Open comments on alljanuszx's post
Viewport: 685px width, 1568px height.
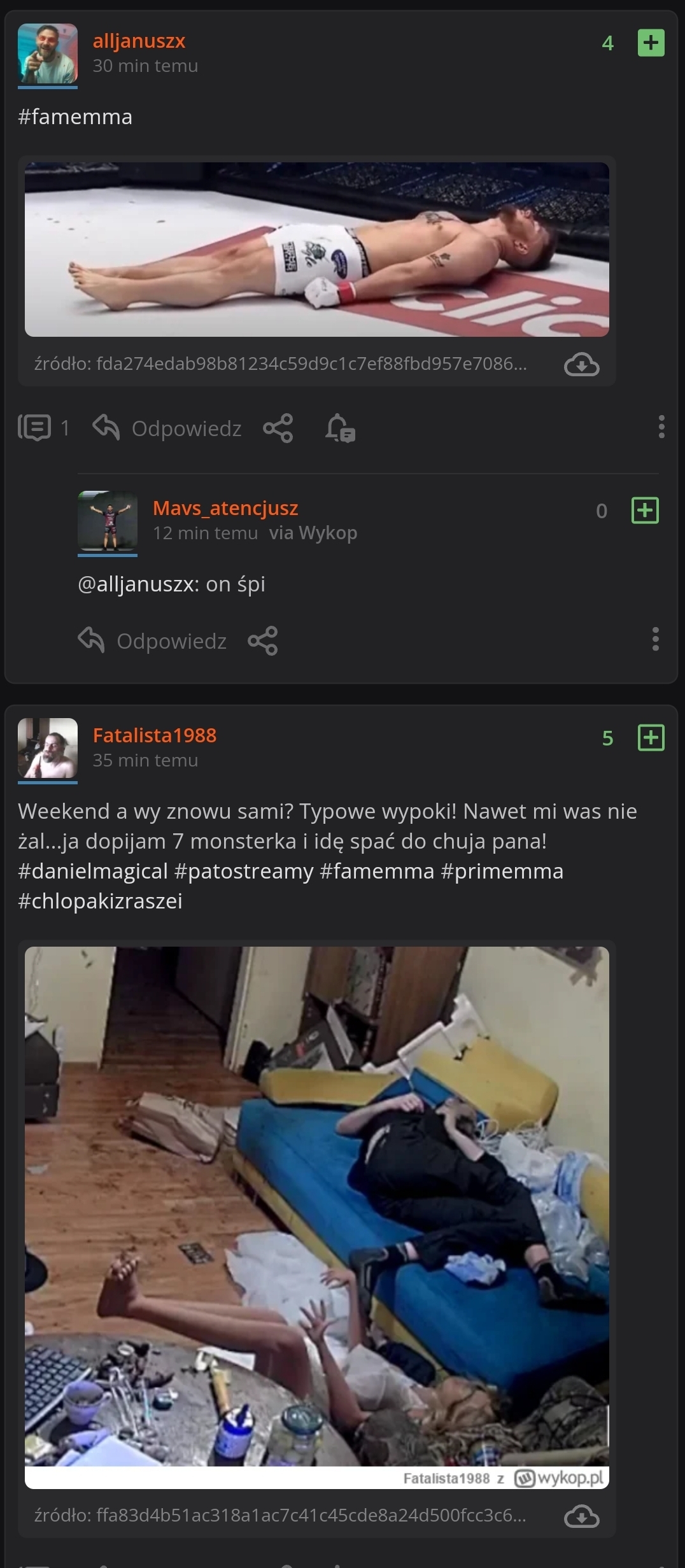[x=43, y=428]
